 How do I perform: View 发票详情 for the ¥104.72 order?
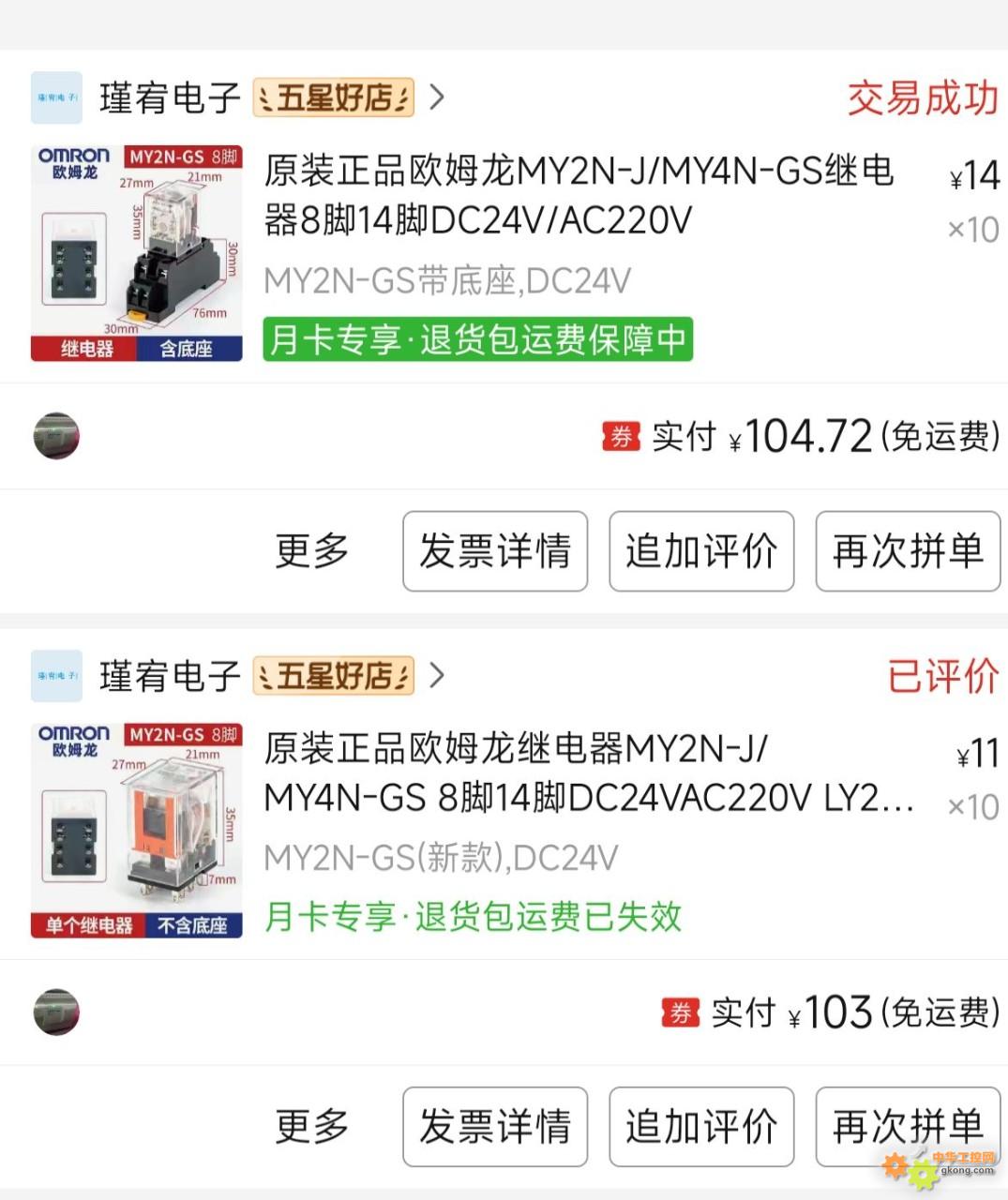point(495,550)
